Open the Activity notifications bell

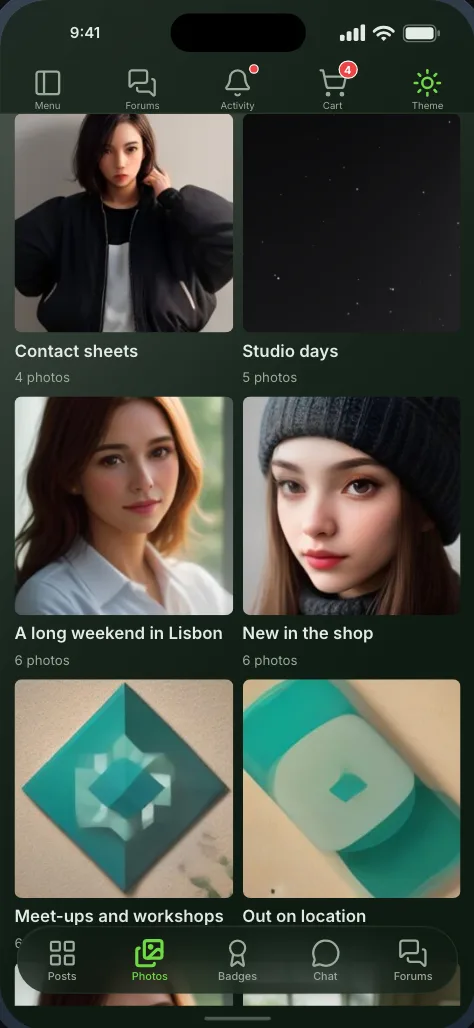coord(237,90)
